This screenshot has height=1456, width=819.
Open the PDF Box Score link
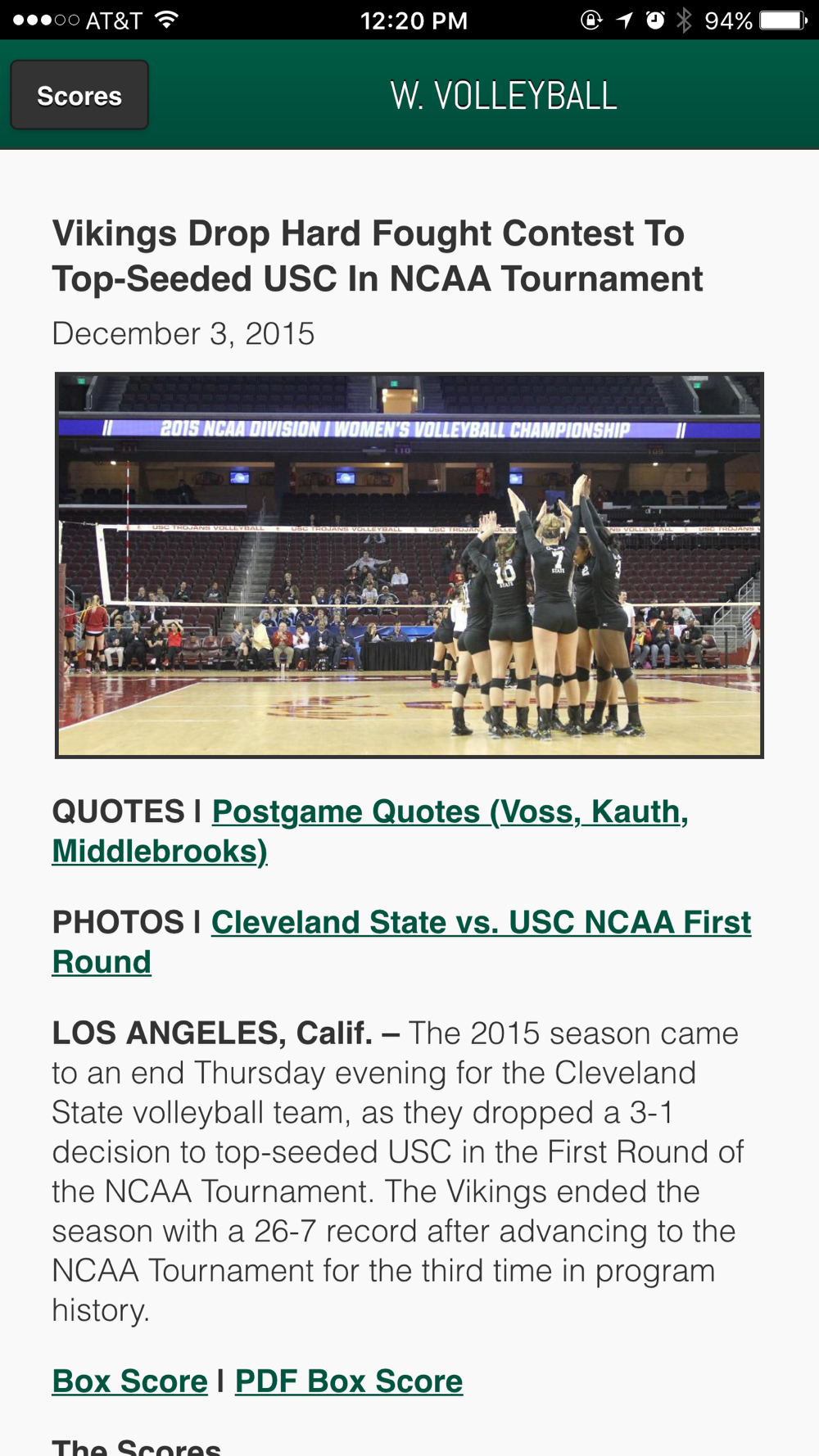point(349,1381)
